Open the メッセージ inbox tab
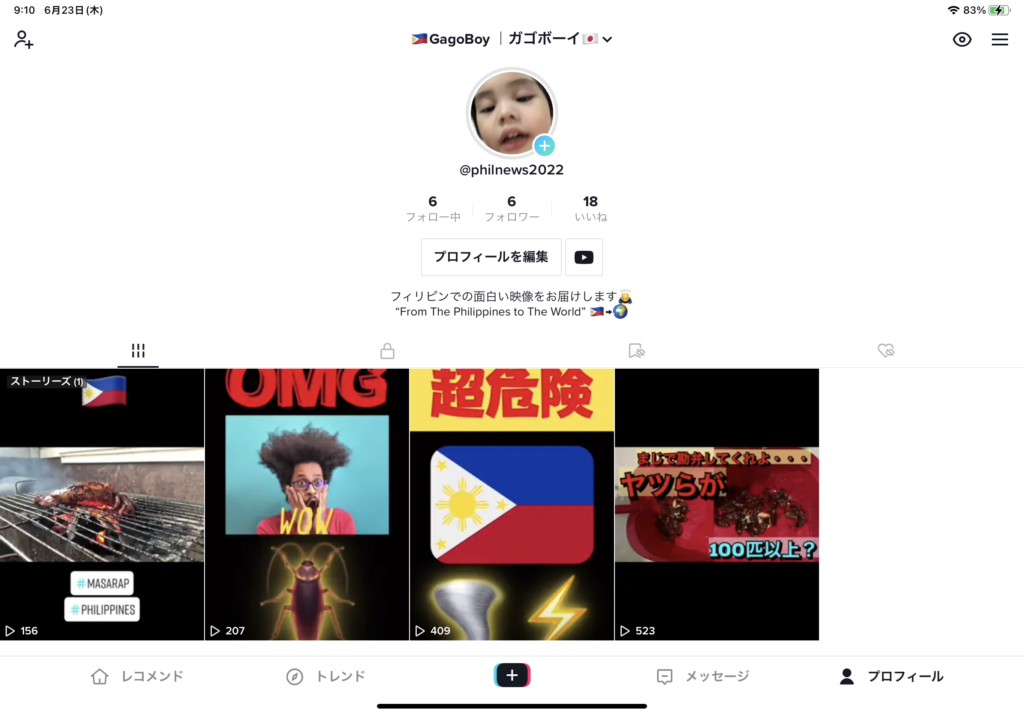Viewport: 1024px width, 715px height. (702, 676)
